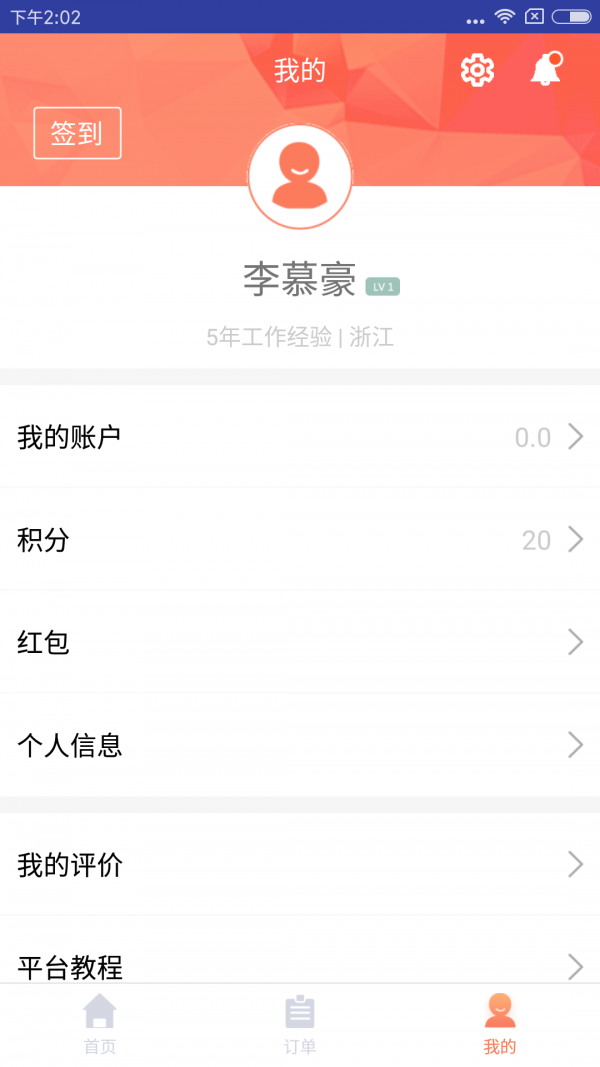Open 平台教程 platform tutorial
Viewport: 600px width, 1067px height.
[300, 963]
